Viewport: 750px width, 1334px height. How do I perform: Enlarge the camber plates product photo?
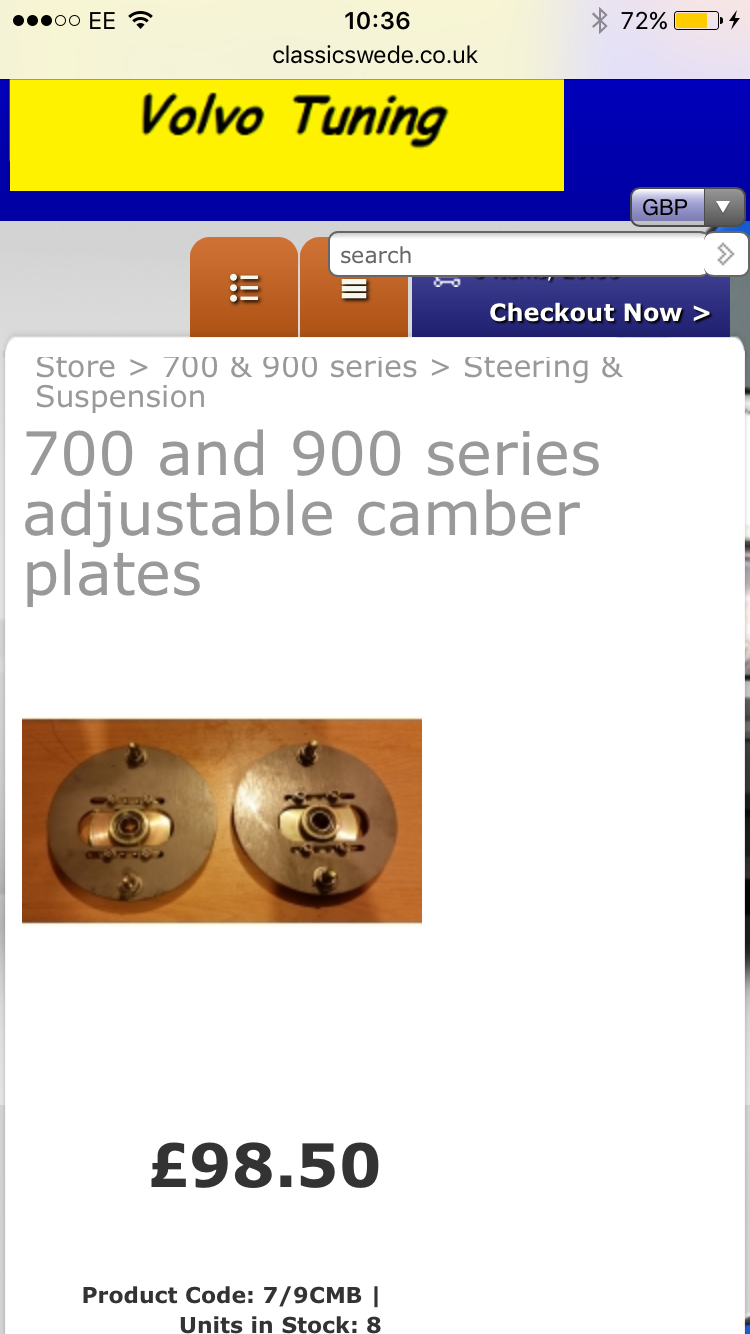(x=222, y=820)
